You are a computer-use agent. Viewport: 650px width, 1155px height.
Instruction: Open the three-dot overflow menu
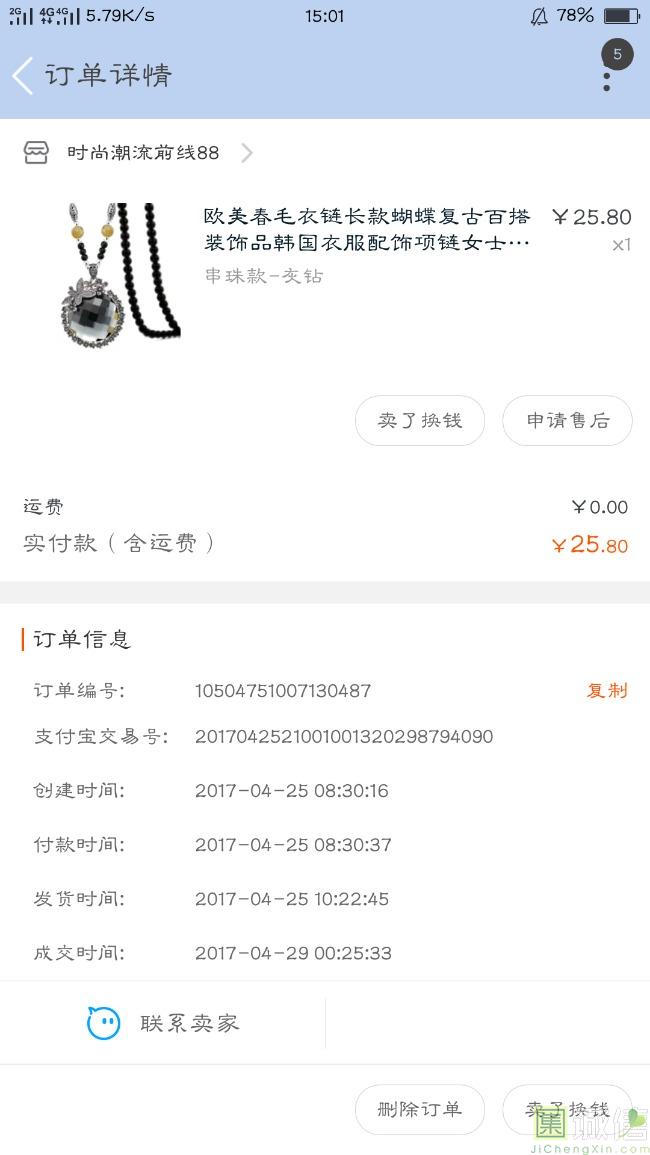[x=607, y=78]
